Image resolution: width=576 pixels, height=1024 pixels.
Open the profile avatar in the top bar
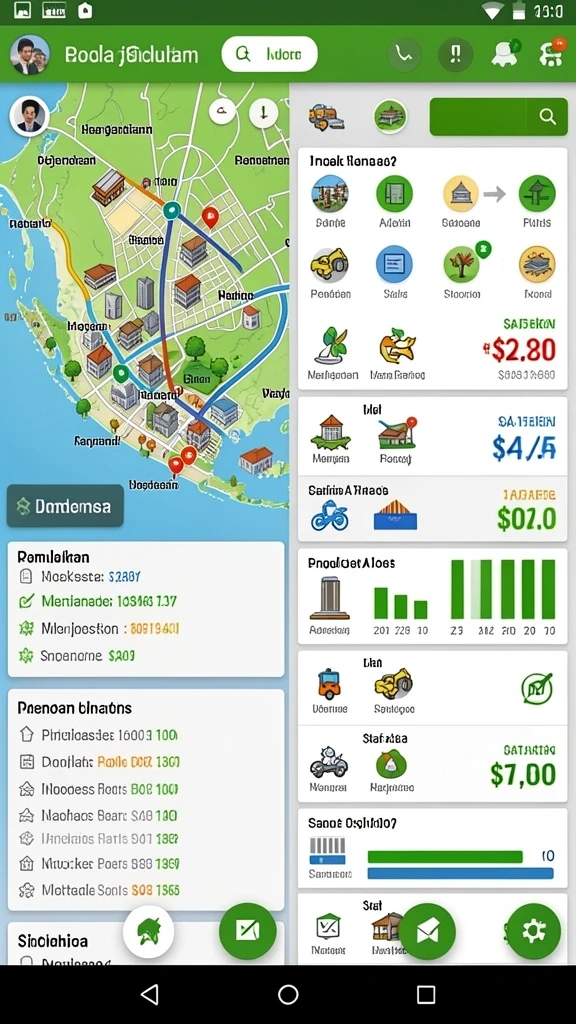click(30, 54)
